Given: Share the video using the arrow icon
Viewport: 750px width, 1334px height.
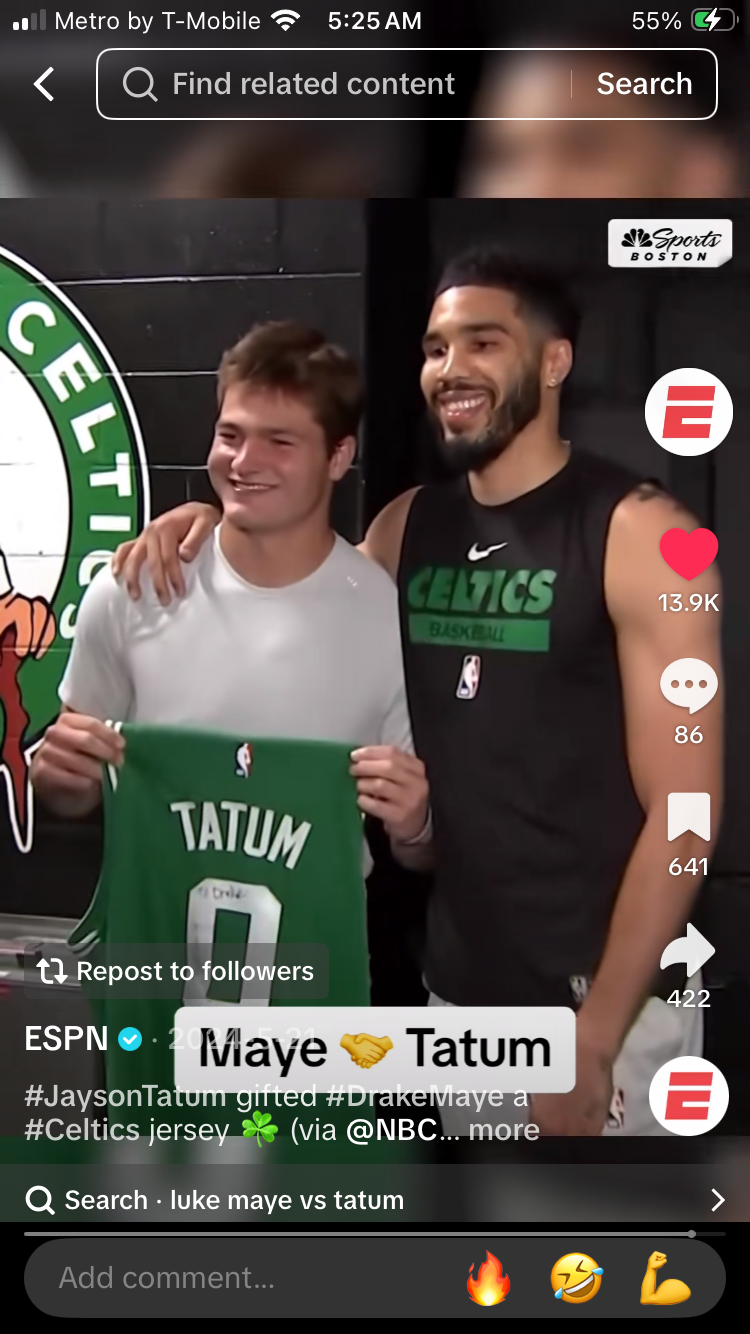Looking at the screenshot, I should coord(689,949).
